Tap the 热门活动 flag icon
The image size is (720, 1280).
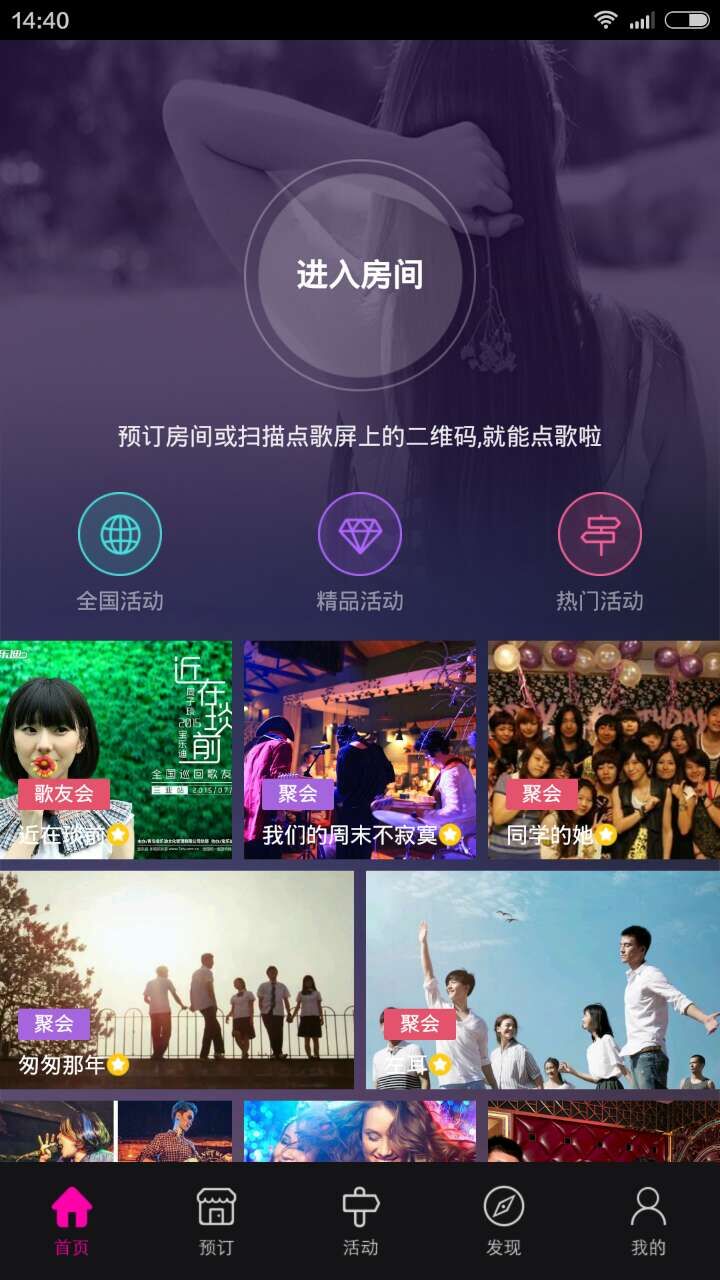600,535
